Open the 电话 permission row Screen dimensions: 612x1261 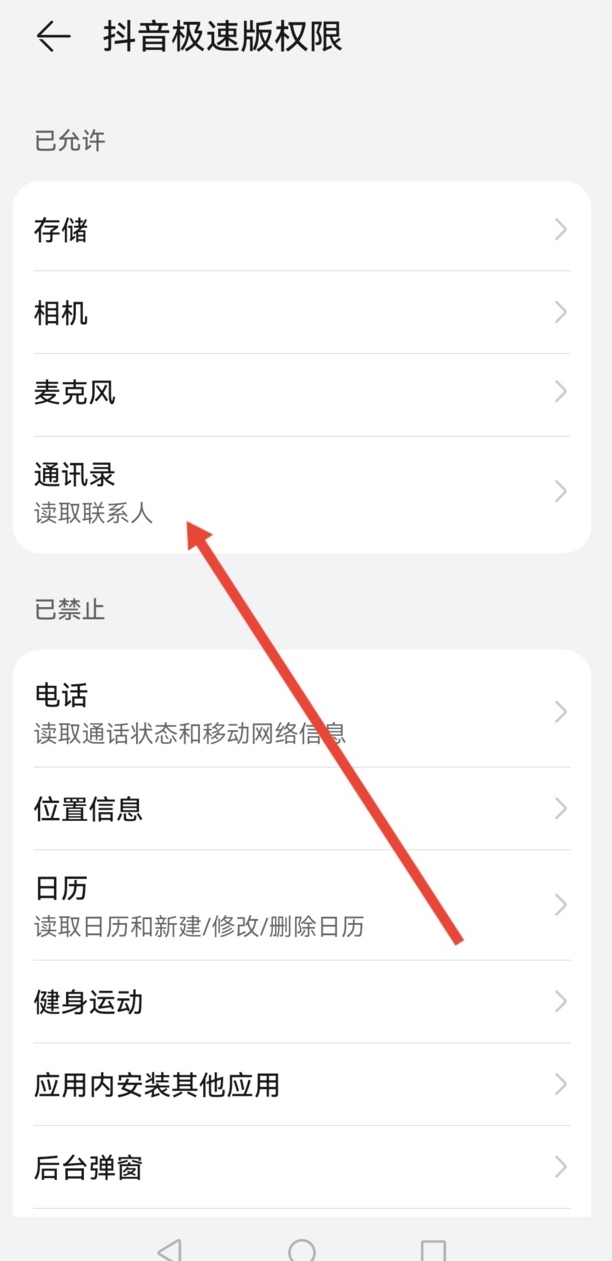pyautogui.click(x=302, y=711)
